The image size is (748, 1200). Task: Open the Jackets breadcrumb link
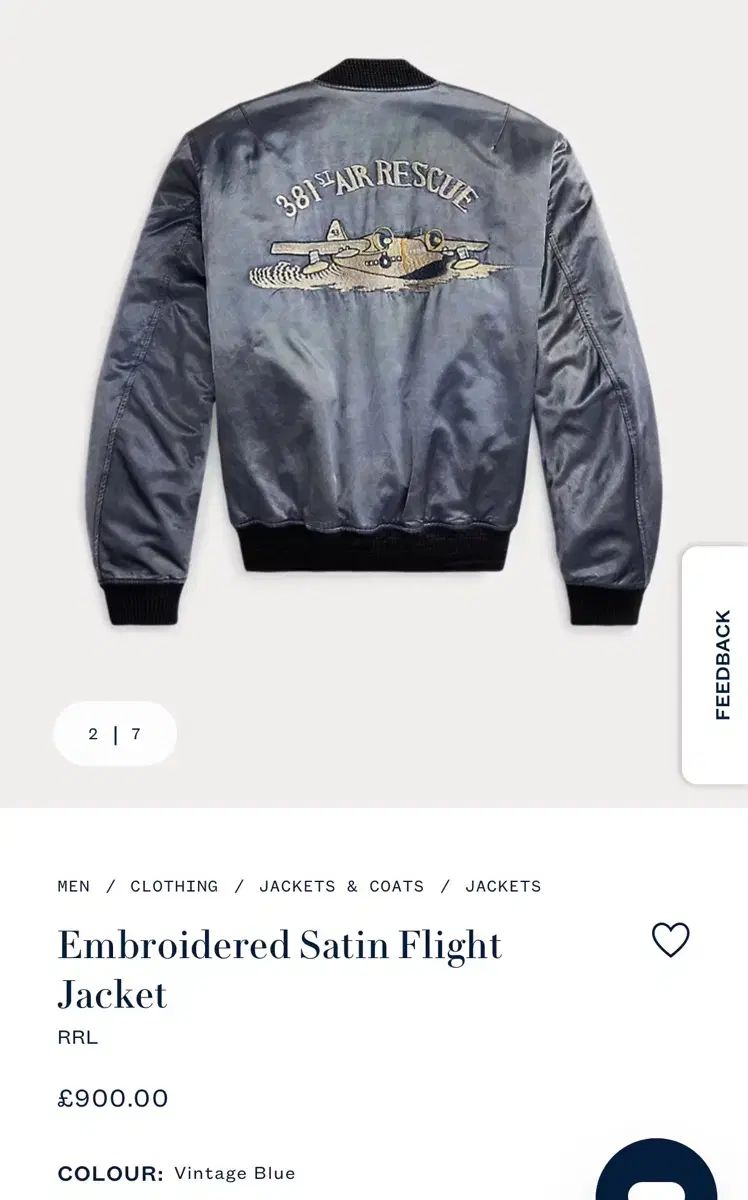[503, 886]
